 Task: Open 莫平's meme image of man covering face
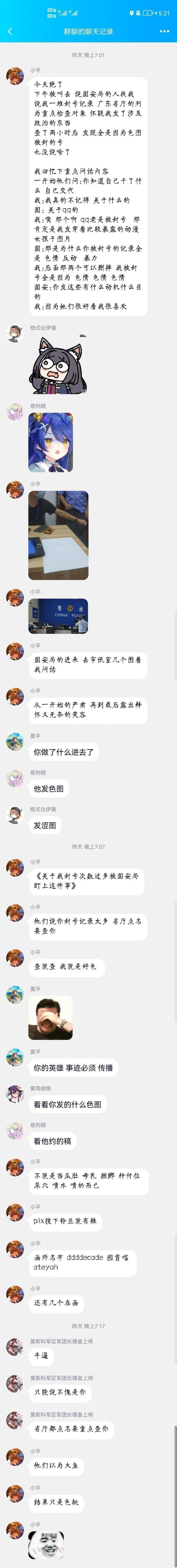tap(50, 1018)
